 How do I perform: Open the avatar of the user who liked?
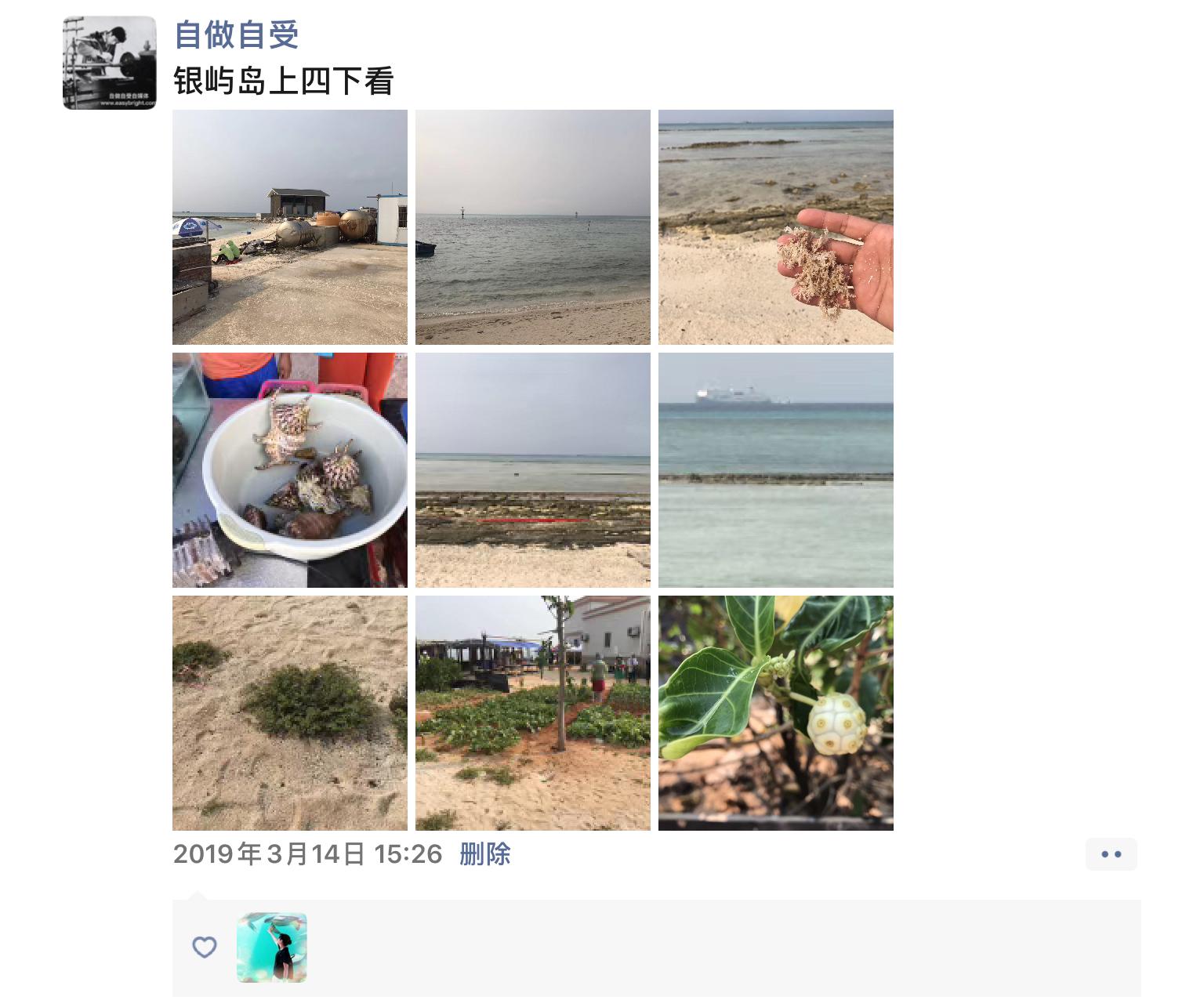272,947
